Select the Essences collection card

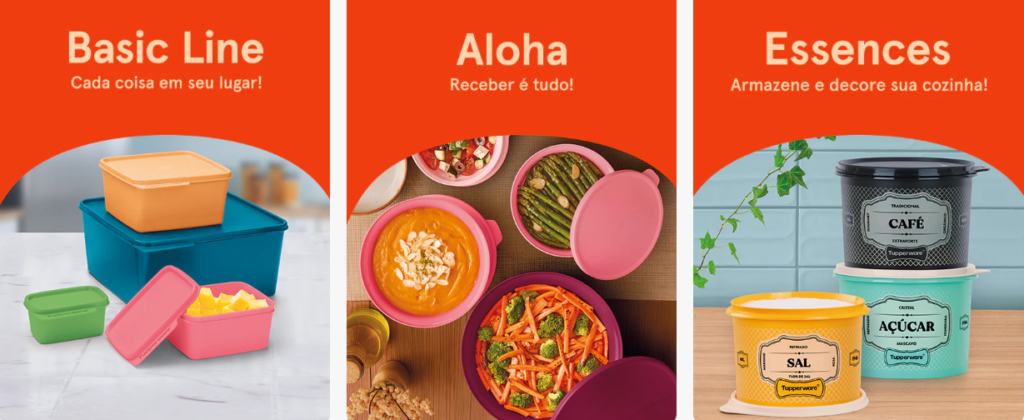point(858,210)
